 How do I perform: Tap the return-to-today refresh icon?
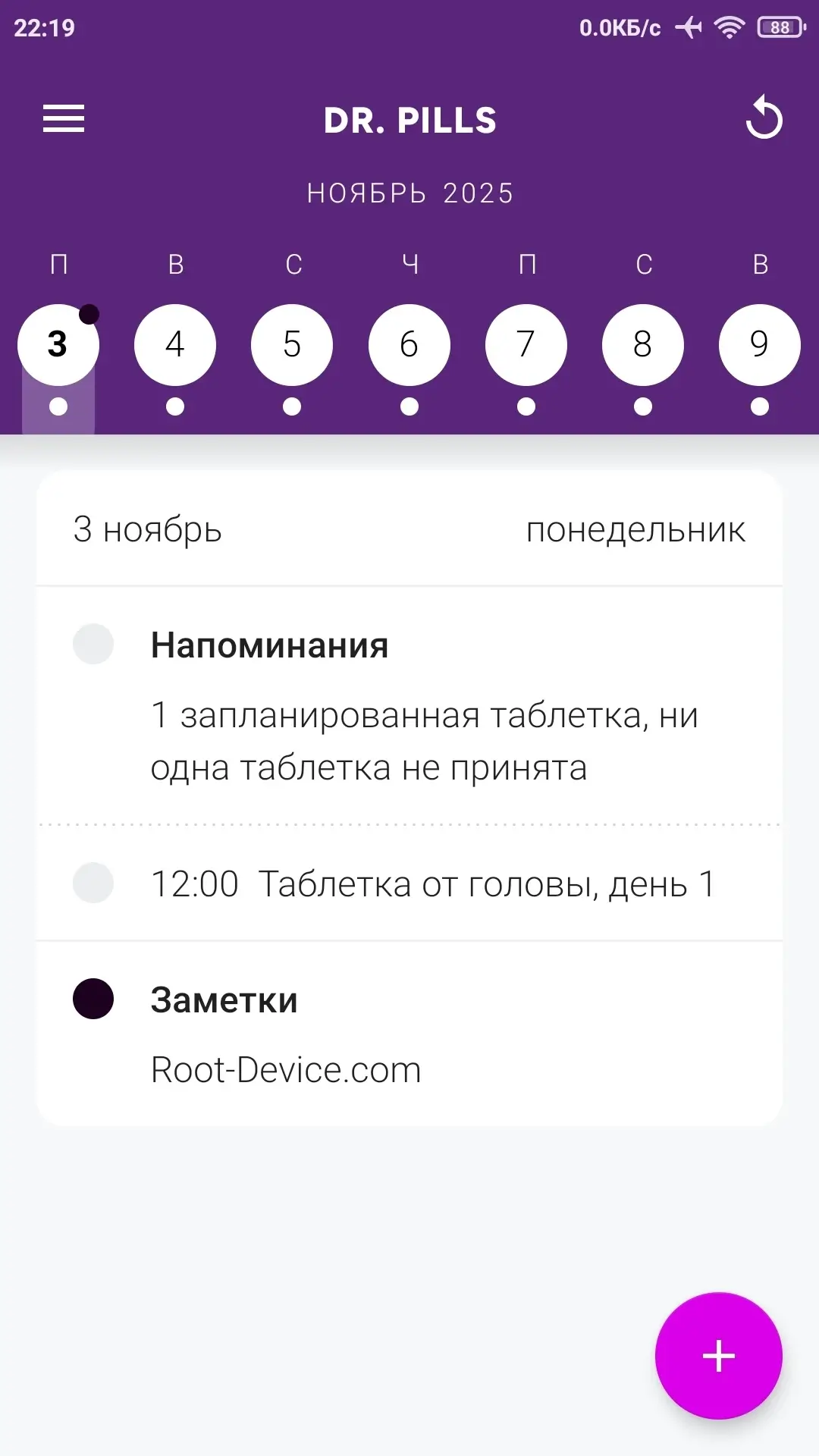(764, 118)
